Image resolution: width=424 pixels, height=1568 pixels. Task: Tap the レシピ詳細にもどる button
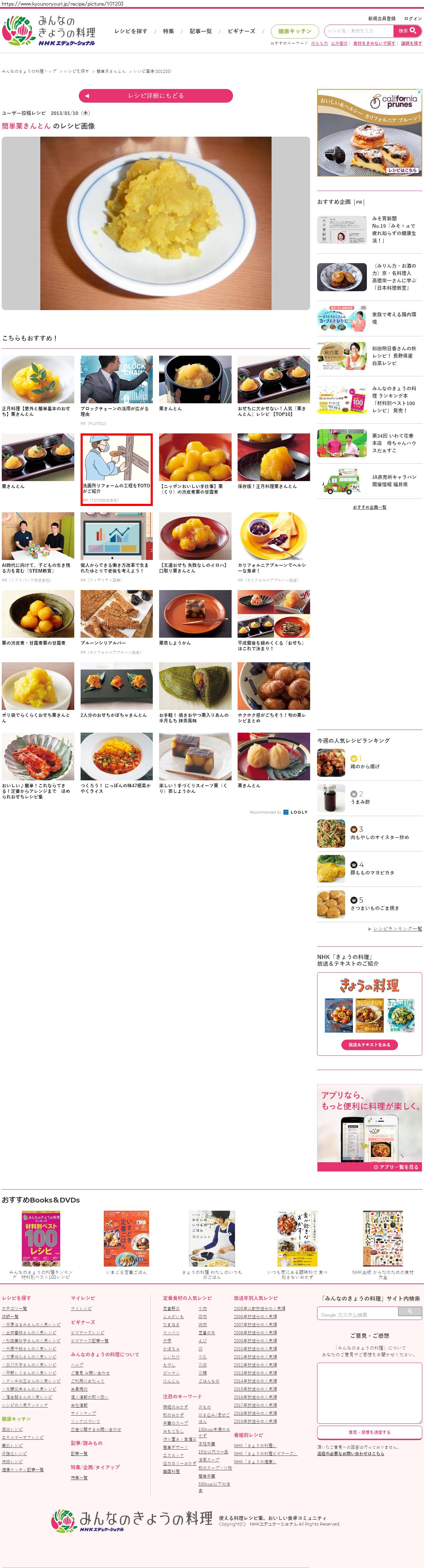pos(156,96)
